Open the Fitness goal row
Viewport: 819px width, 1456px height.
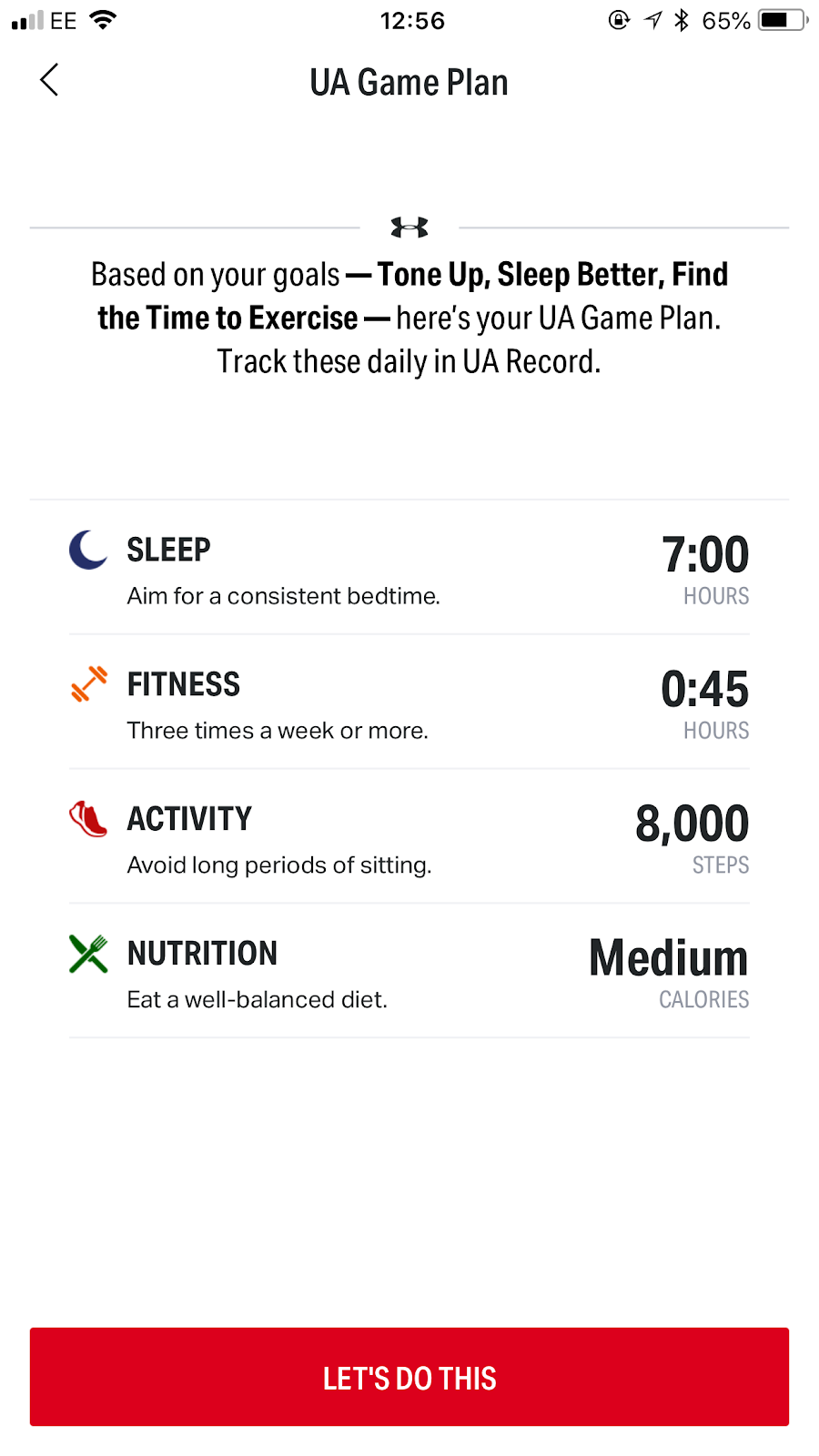coord(409,703)
